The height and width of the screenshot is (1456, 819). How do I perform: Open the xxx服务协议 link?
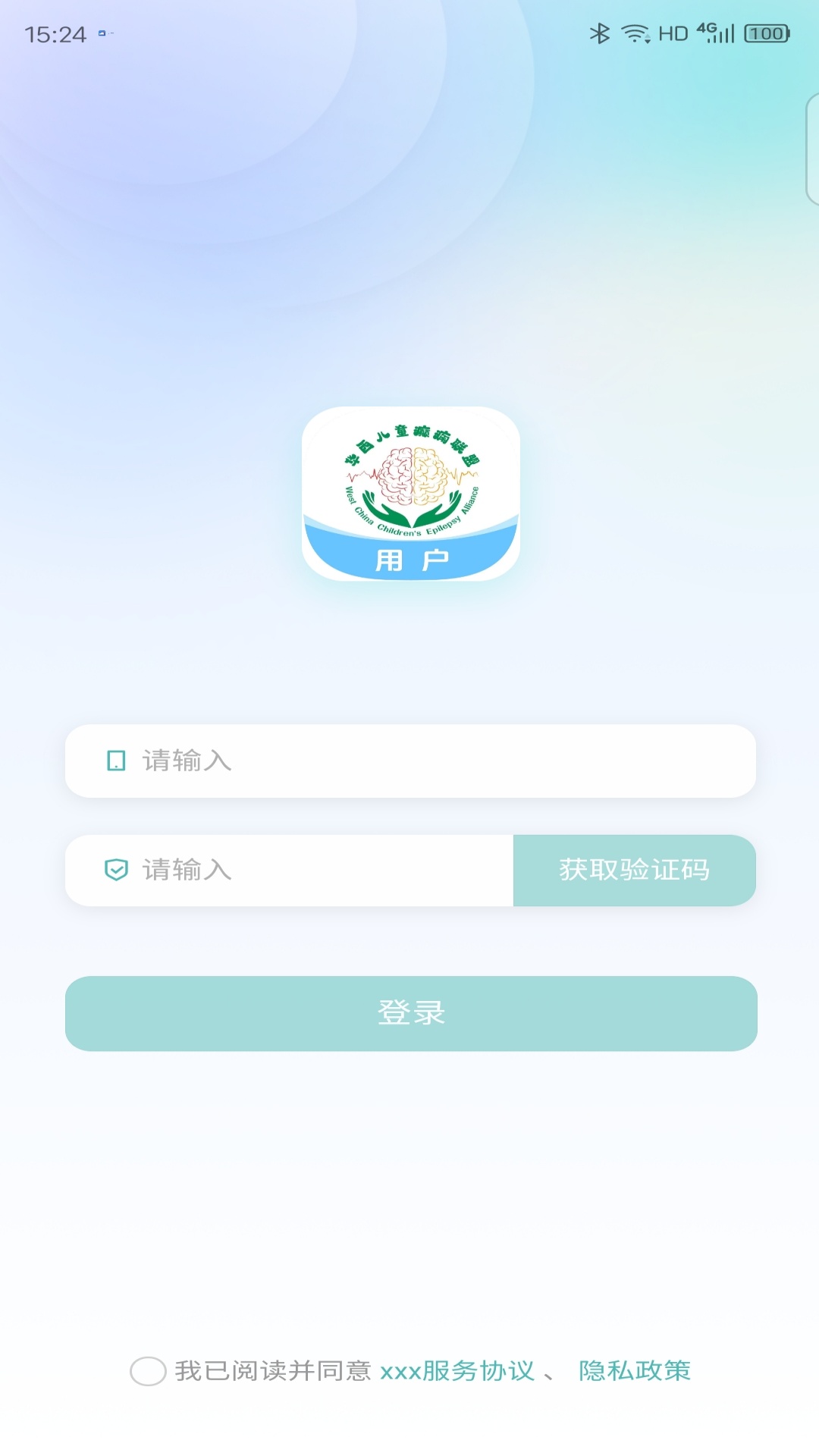[x=457, y=1371]
